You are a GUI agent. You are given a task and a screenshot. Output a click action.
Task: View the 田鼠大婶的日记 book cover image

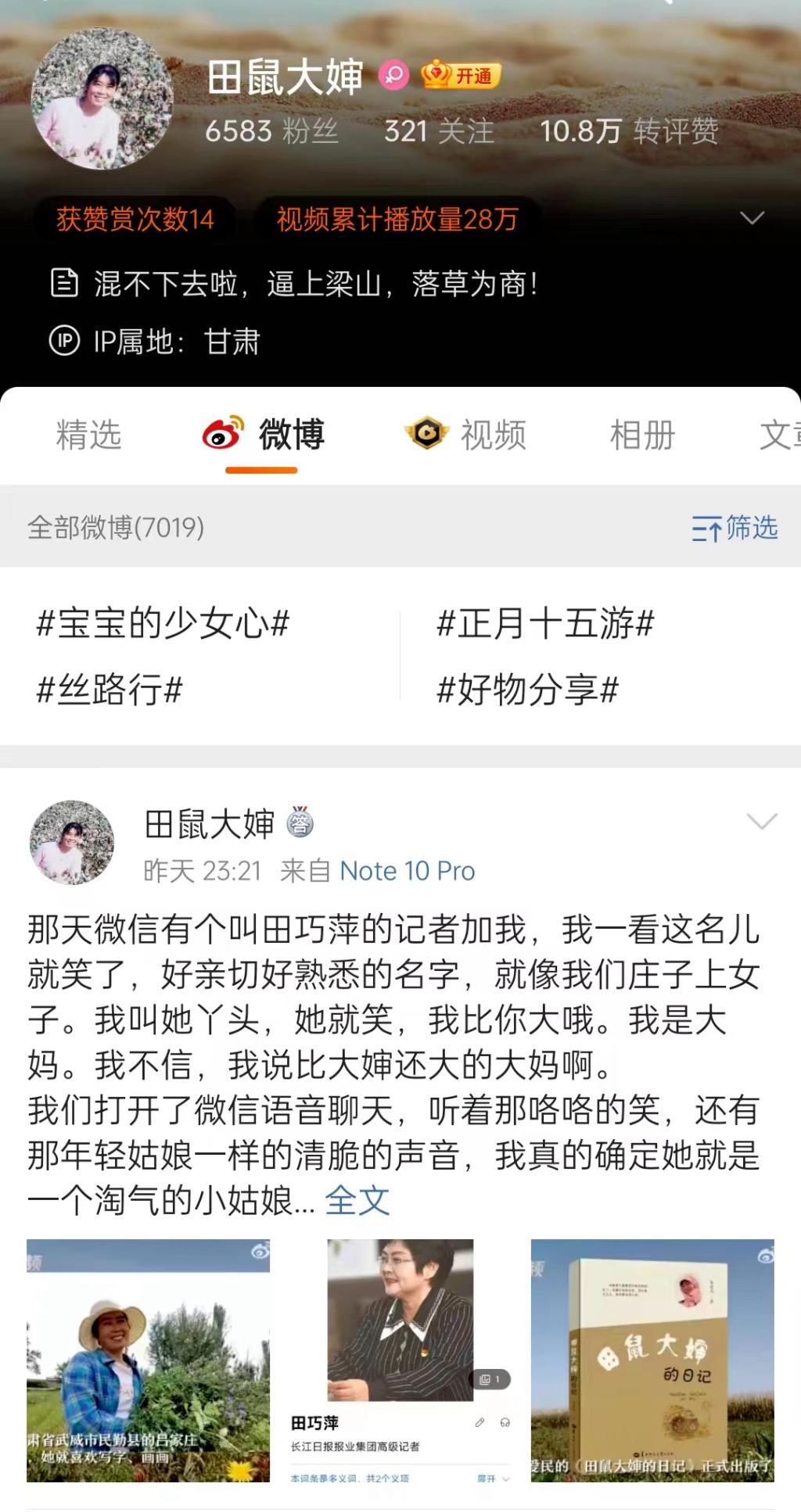[652, 1360]
